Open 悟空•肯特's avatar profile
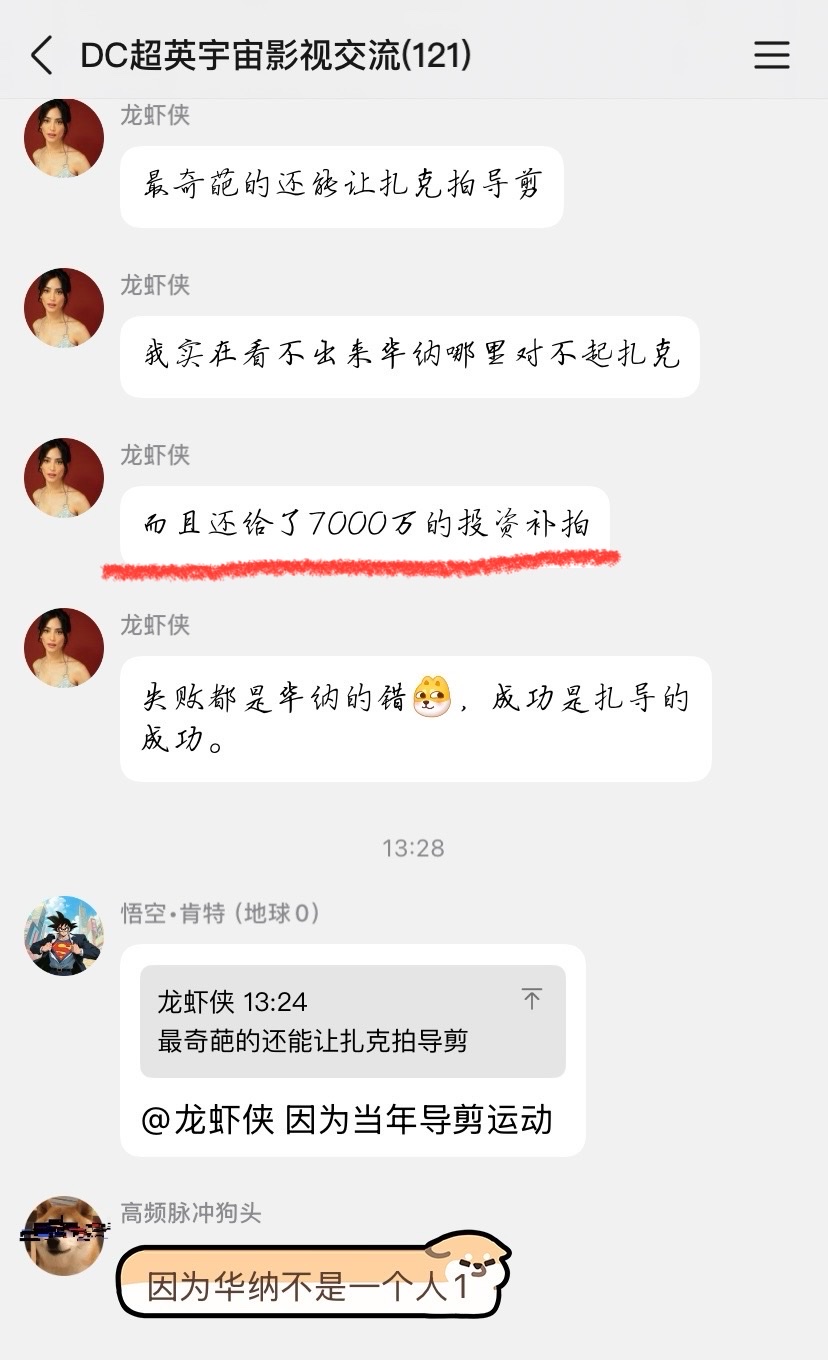 pyautogui.click(x=64, y=936)
